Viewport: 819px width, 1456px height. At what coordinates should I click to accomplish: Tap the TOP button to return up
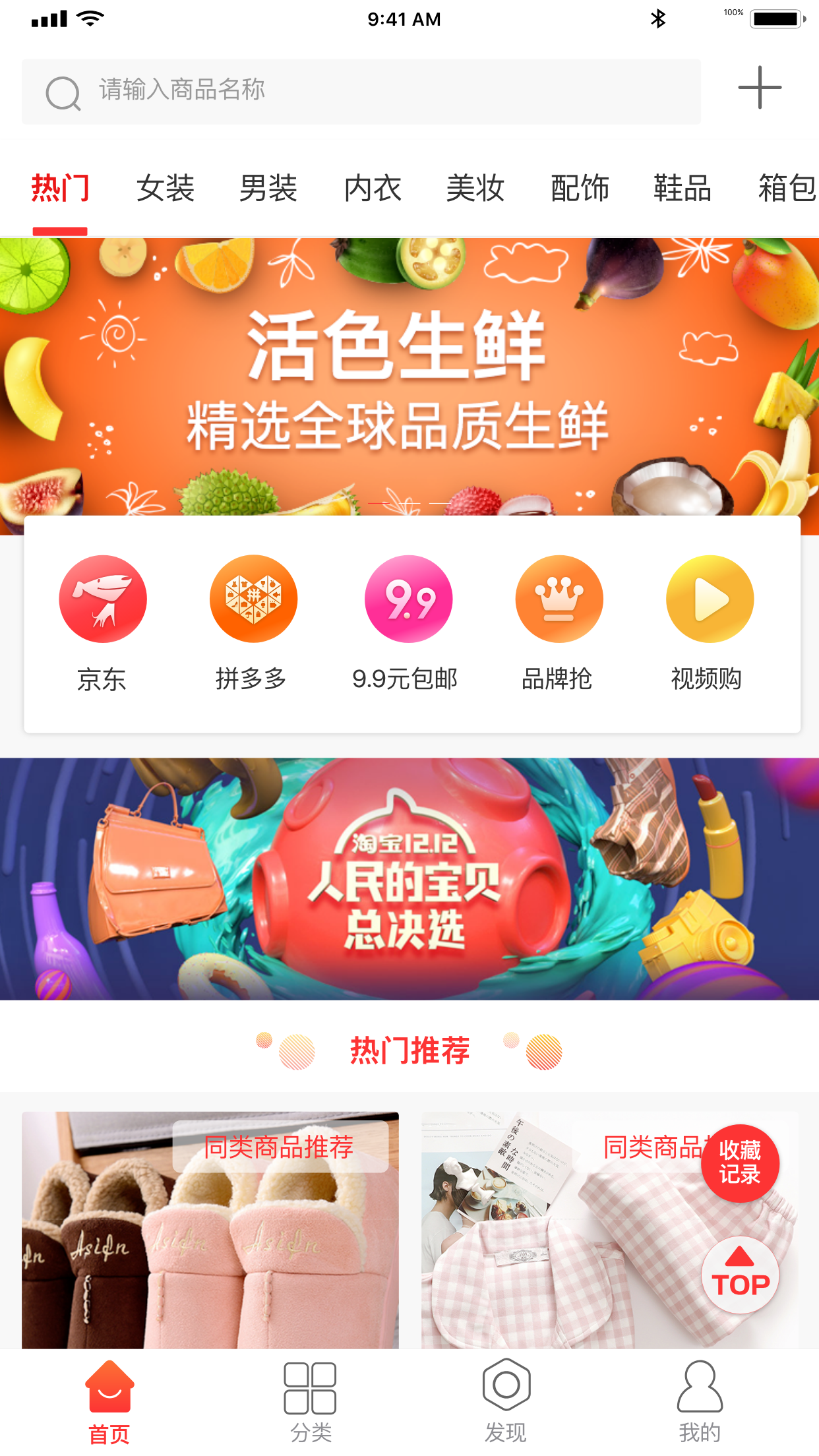[740, 1275]
